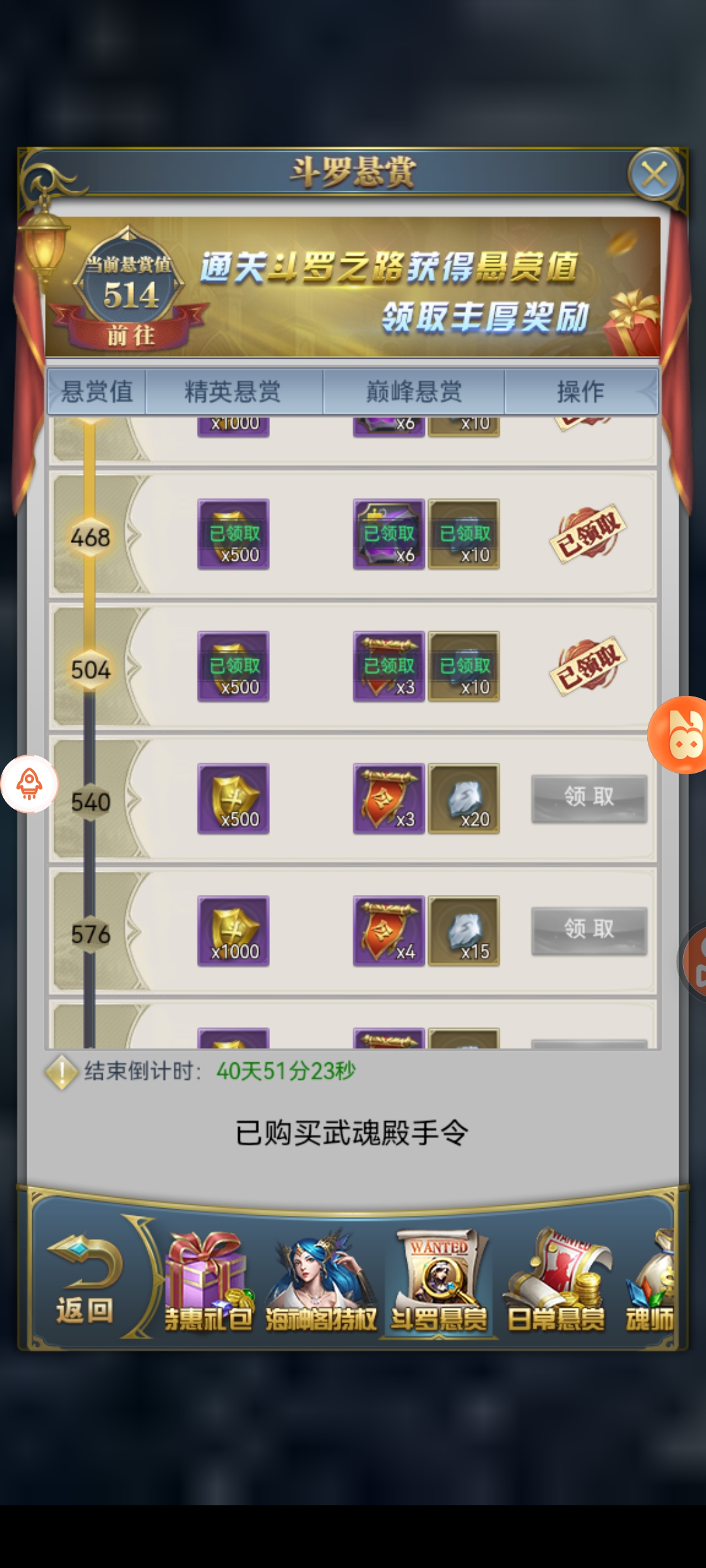Close the 斗罗悬赏 dialog
The height and width of the screenshot is (1568, 706).
coord(654,174)
